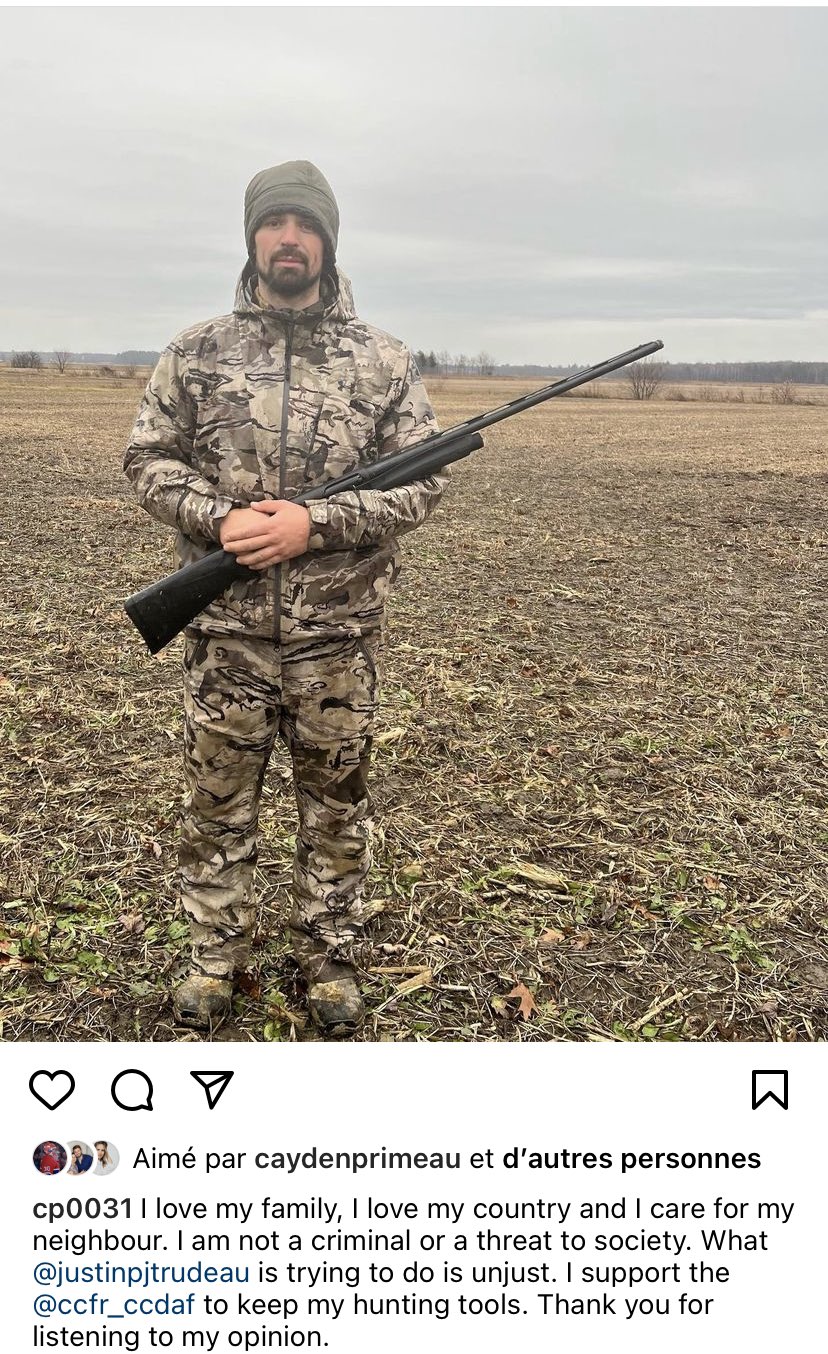
Task: Open the cp0031 profile from the caption
Action: [82, 1209]
